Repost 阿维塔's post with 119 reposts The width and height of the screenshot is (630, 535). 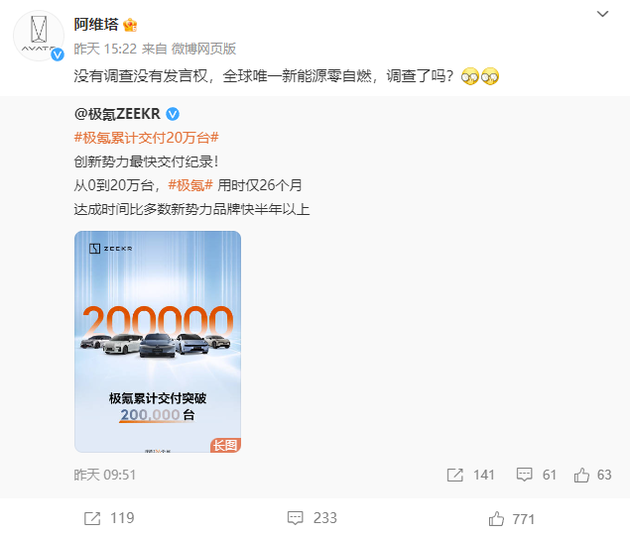(109, 518)
